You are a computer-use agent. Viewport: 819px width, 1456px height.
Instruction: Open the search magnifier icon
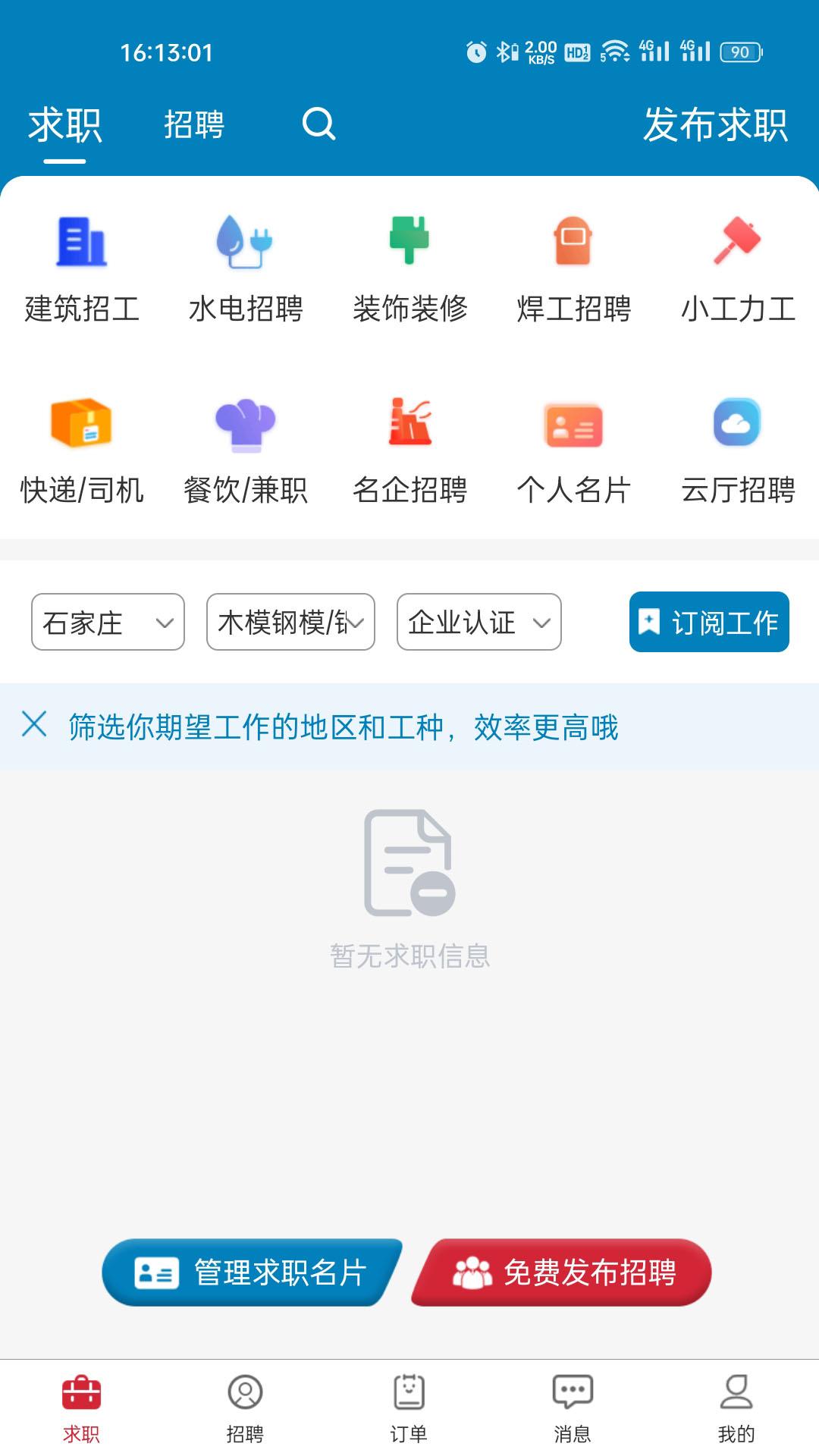(319, 125)
